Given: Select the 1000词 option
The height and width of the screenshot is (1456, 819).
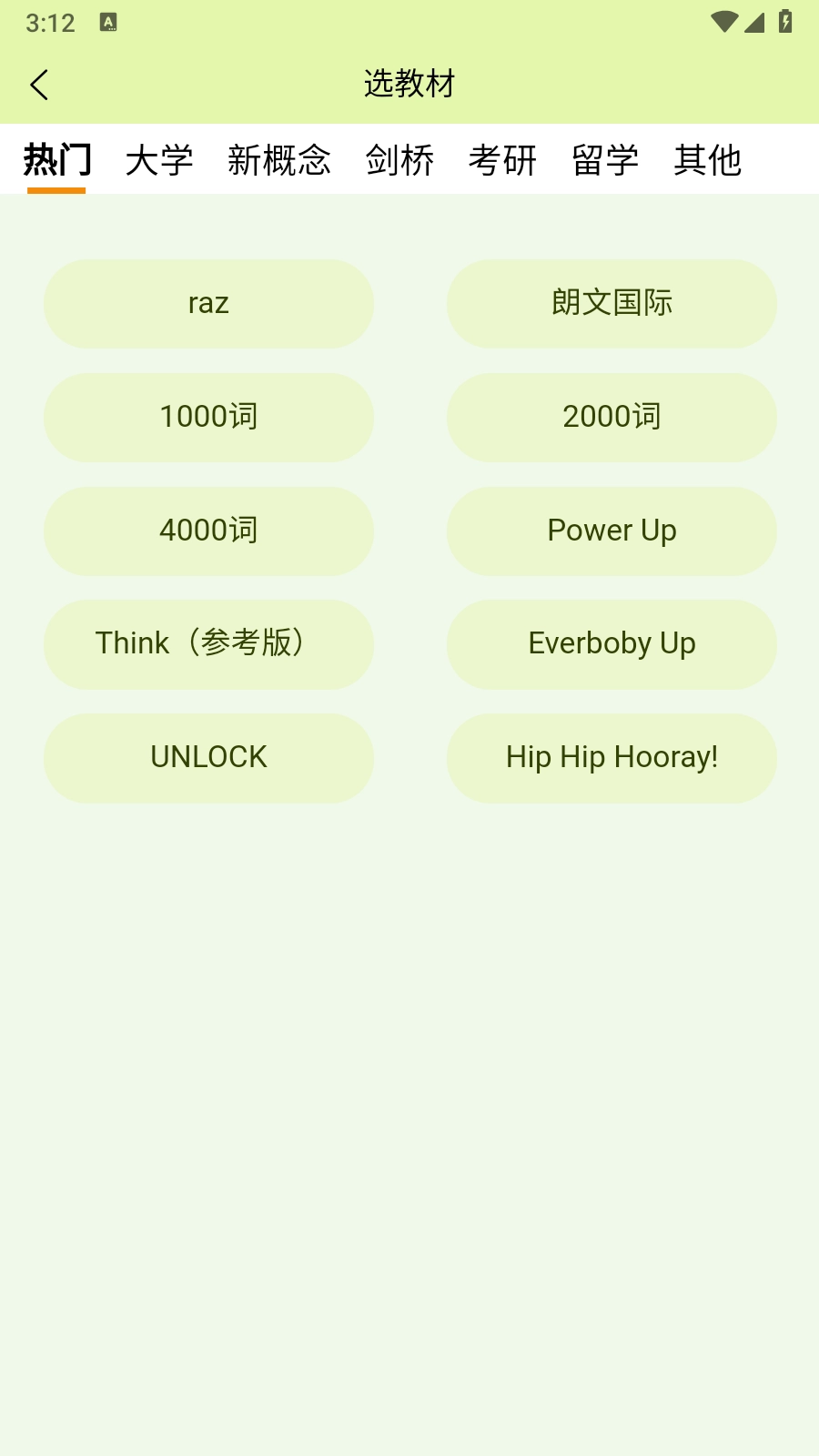Looking at the screenshot, I should click(208, 417).
